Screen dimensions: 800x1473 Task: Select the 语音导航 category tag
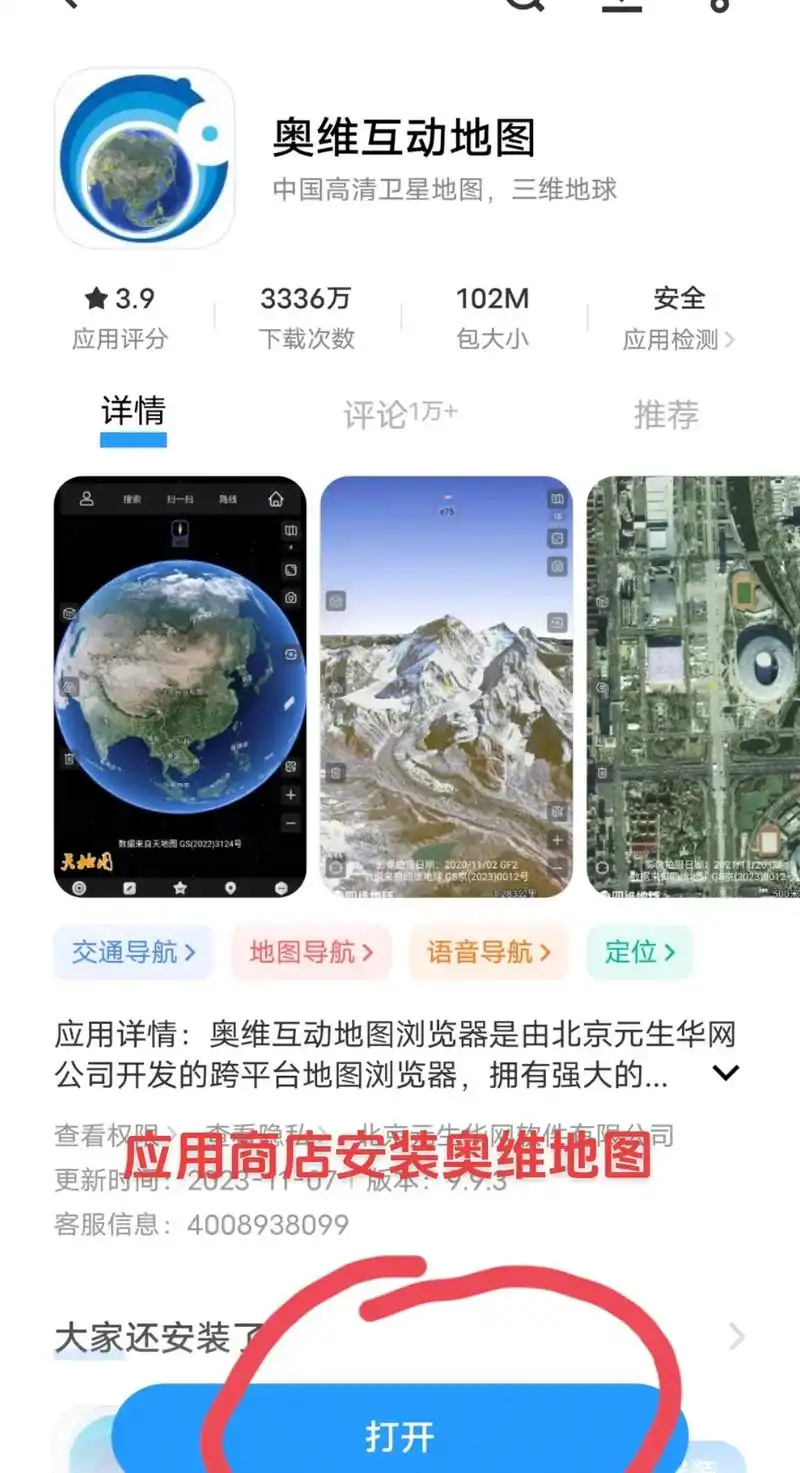pos(488,952)
